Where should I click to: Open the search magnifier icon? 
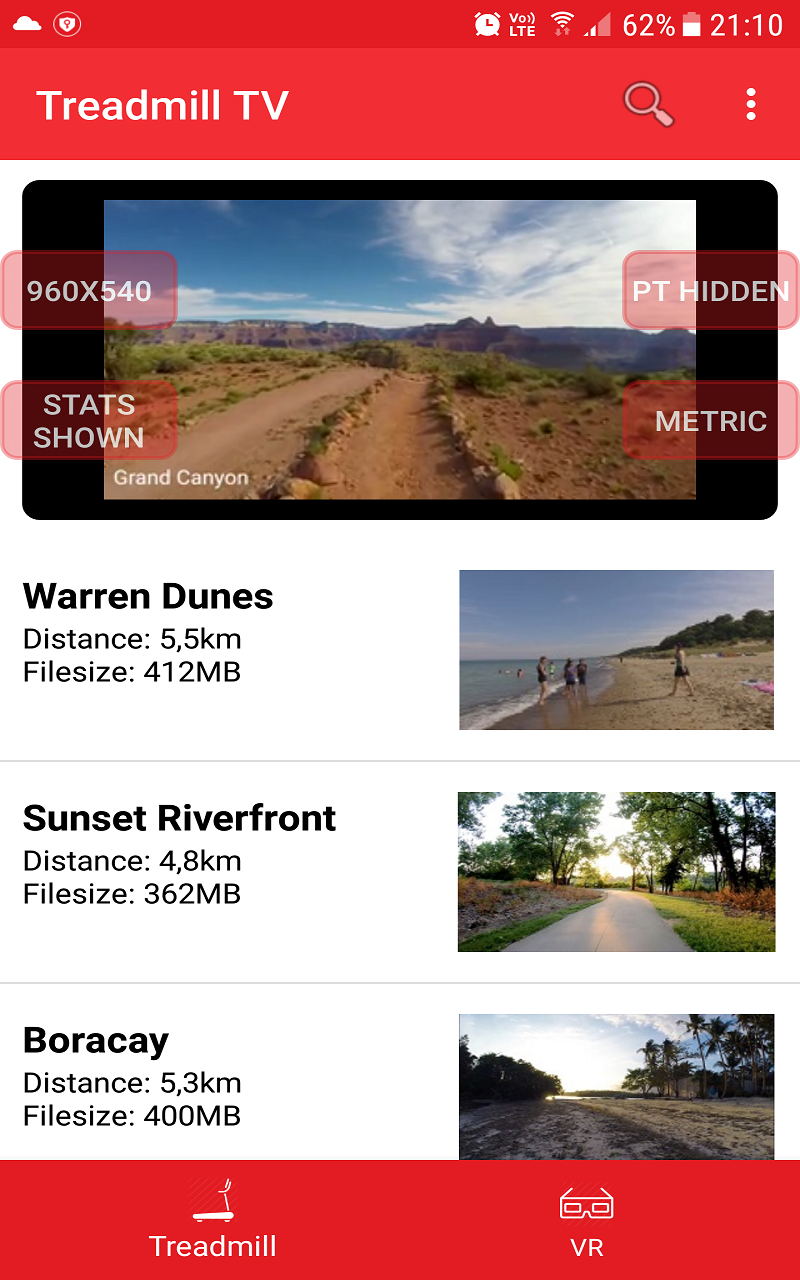click(x=648, y=104)
